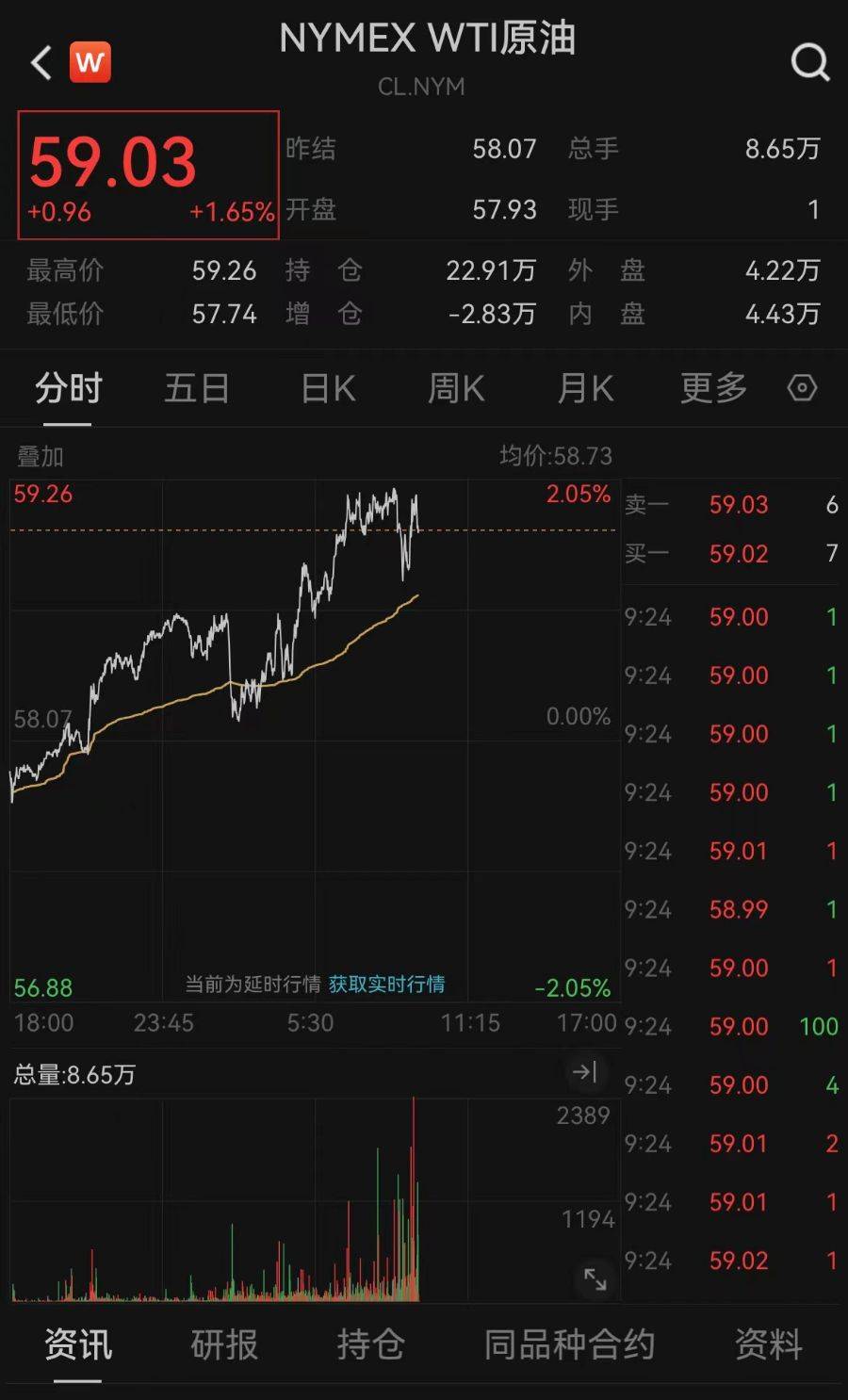
Task: Expand more chart periods with 更多
Action: pyautogui.click(x=713, y=388)
